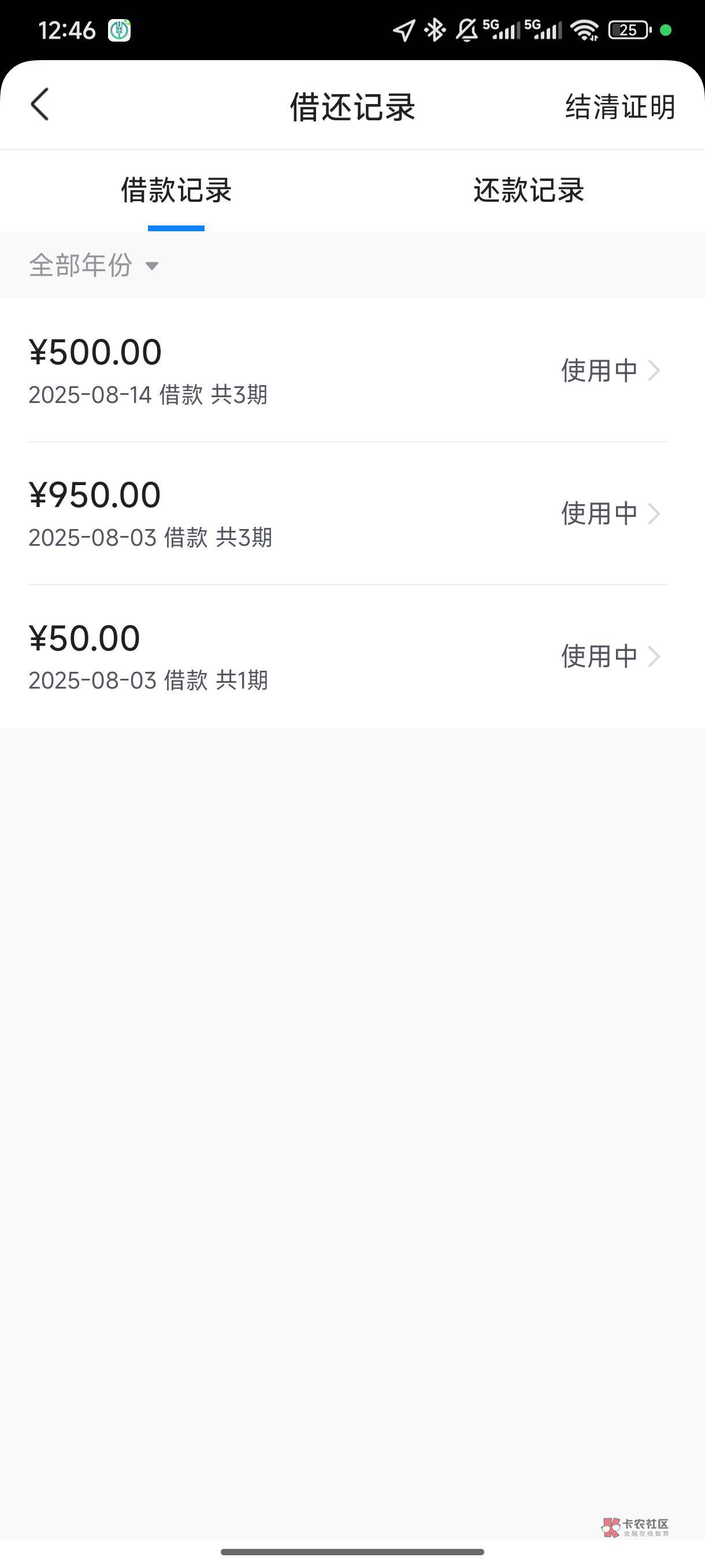705x1568 pixels.
Task: Open 结清证明 in the top bar
Action: [620, 107]
